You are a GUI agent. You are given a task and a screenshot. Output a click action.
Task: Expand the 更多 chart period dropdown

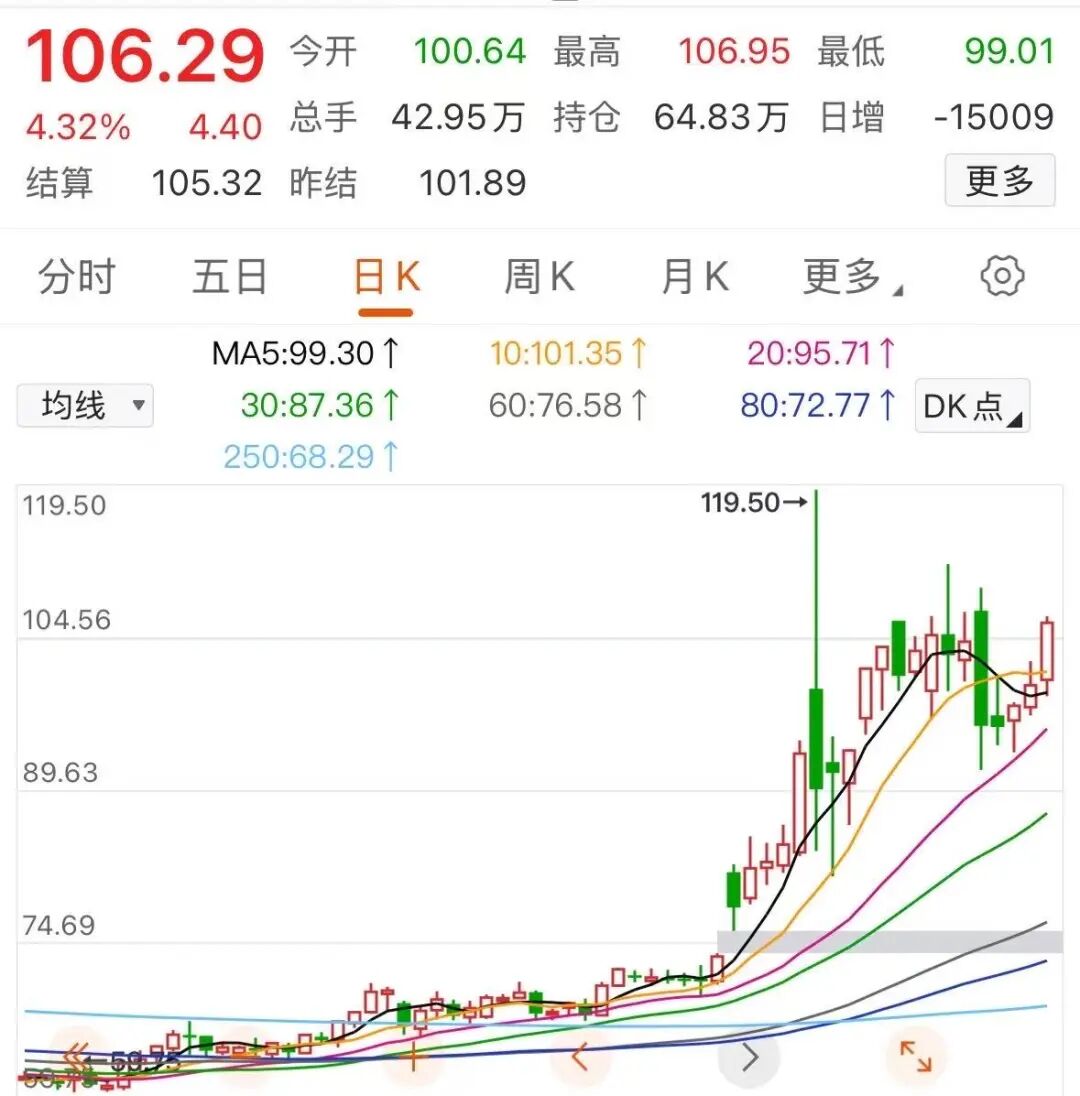point(851,277)
